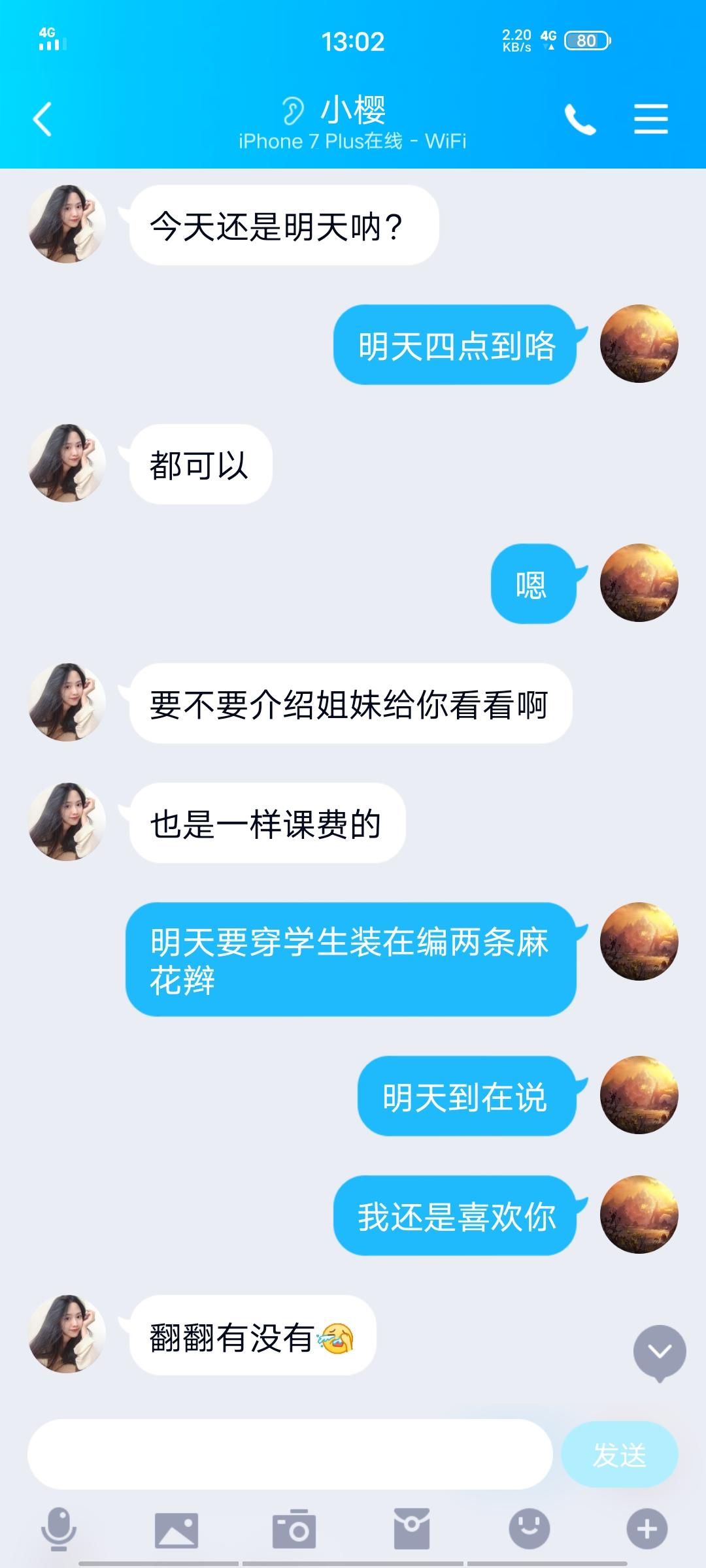Open the red packet option
The width and height of the screenshot is (706, 1568).
tap(412, 1529)
